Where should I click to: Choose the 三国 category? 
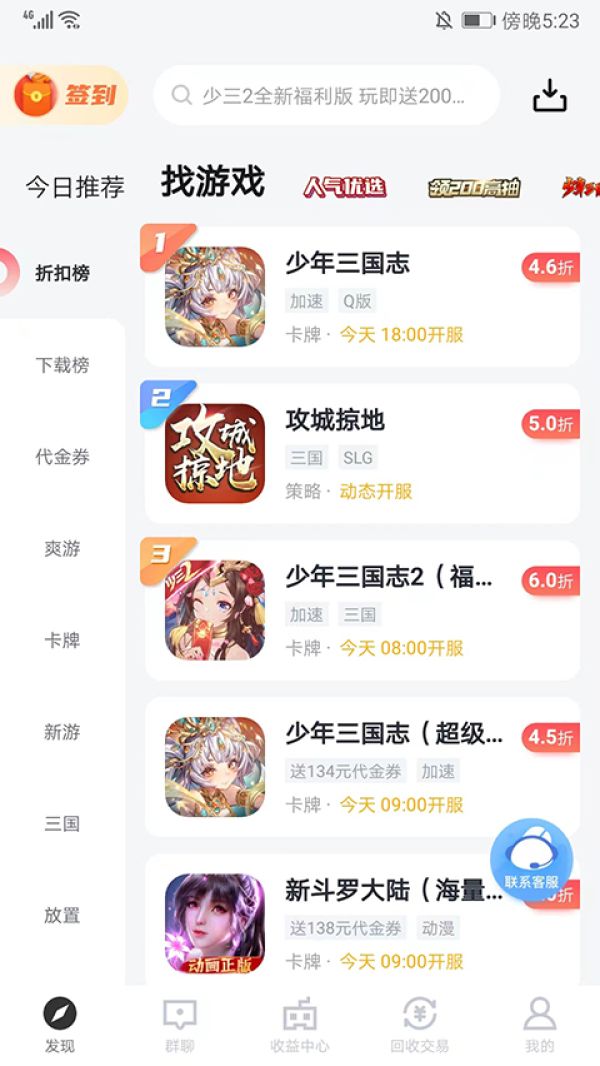tap(62, 824)
